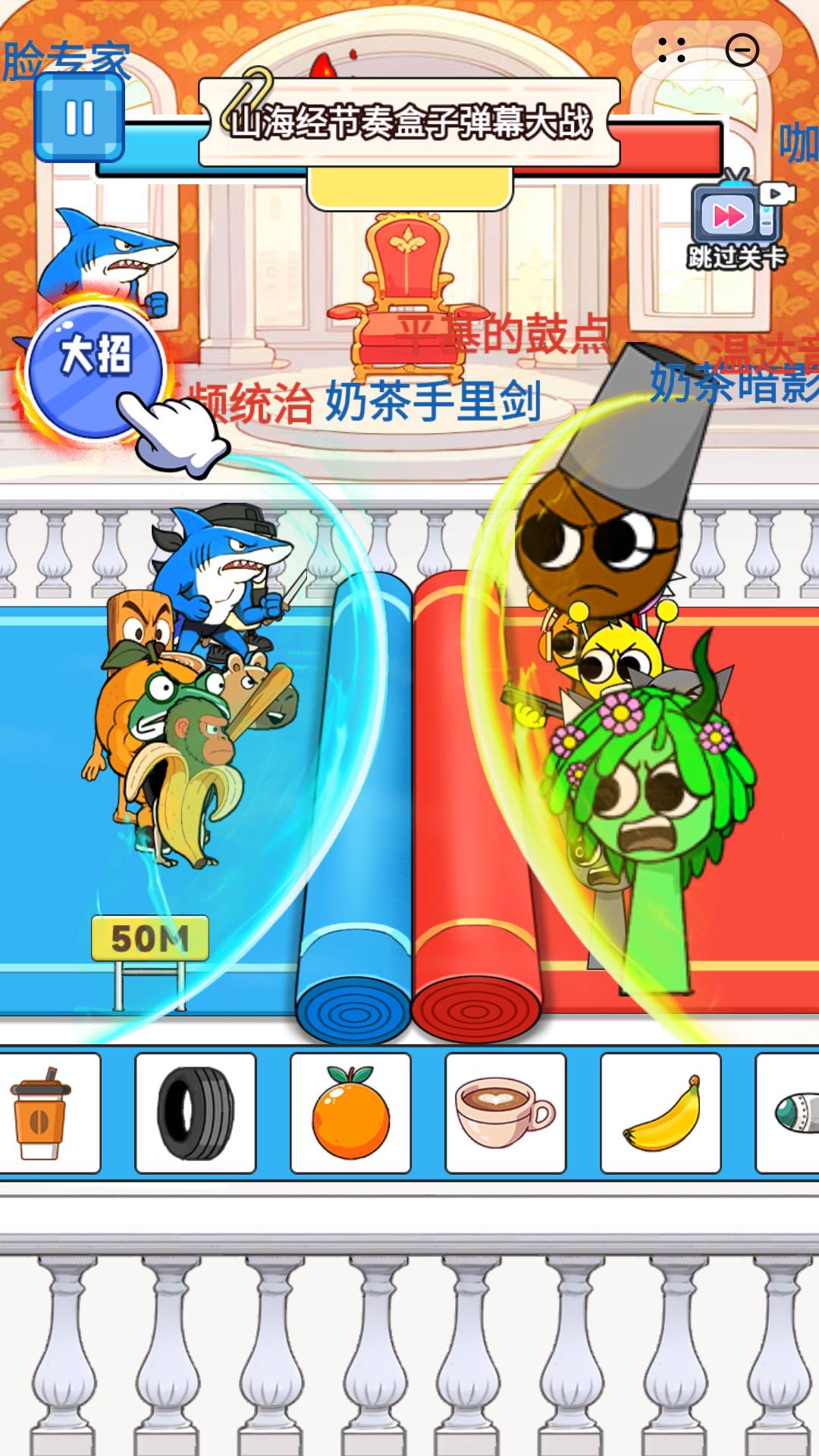
Task: Select the latte coffee cup item
Action: click(506, 1112)
